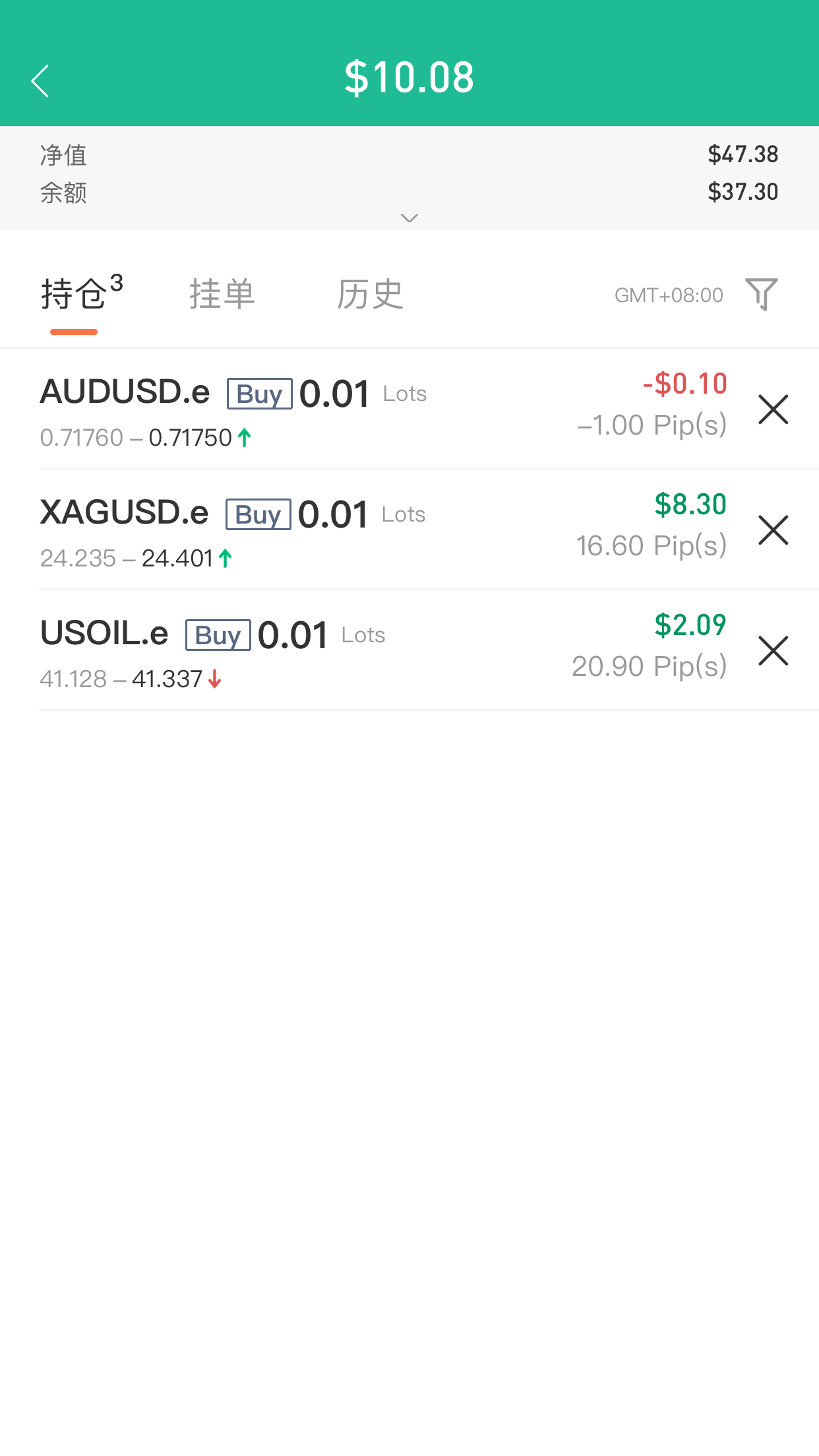Close the AUDUSD.e position
Viewport: 819px width, 1456px height.
pyautogui.click(x=773, y=409)
